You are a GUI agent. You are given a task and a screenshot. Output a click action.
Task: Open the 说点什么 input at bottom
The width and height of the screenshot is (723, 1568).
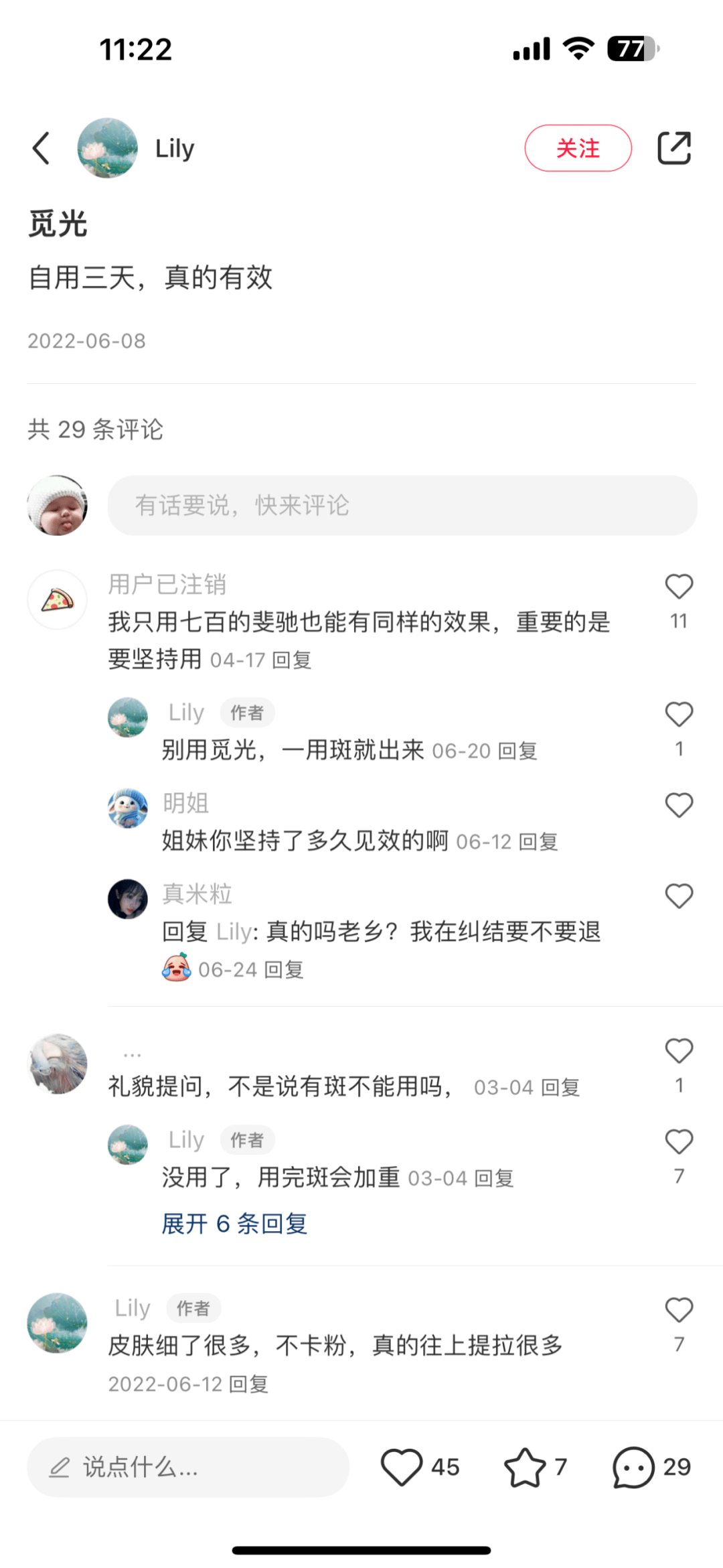[187, 1467]
